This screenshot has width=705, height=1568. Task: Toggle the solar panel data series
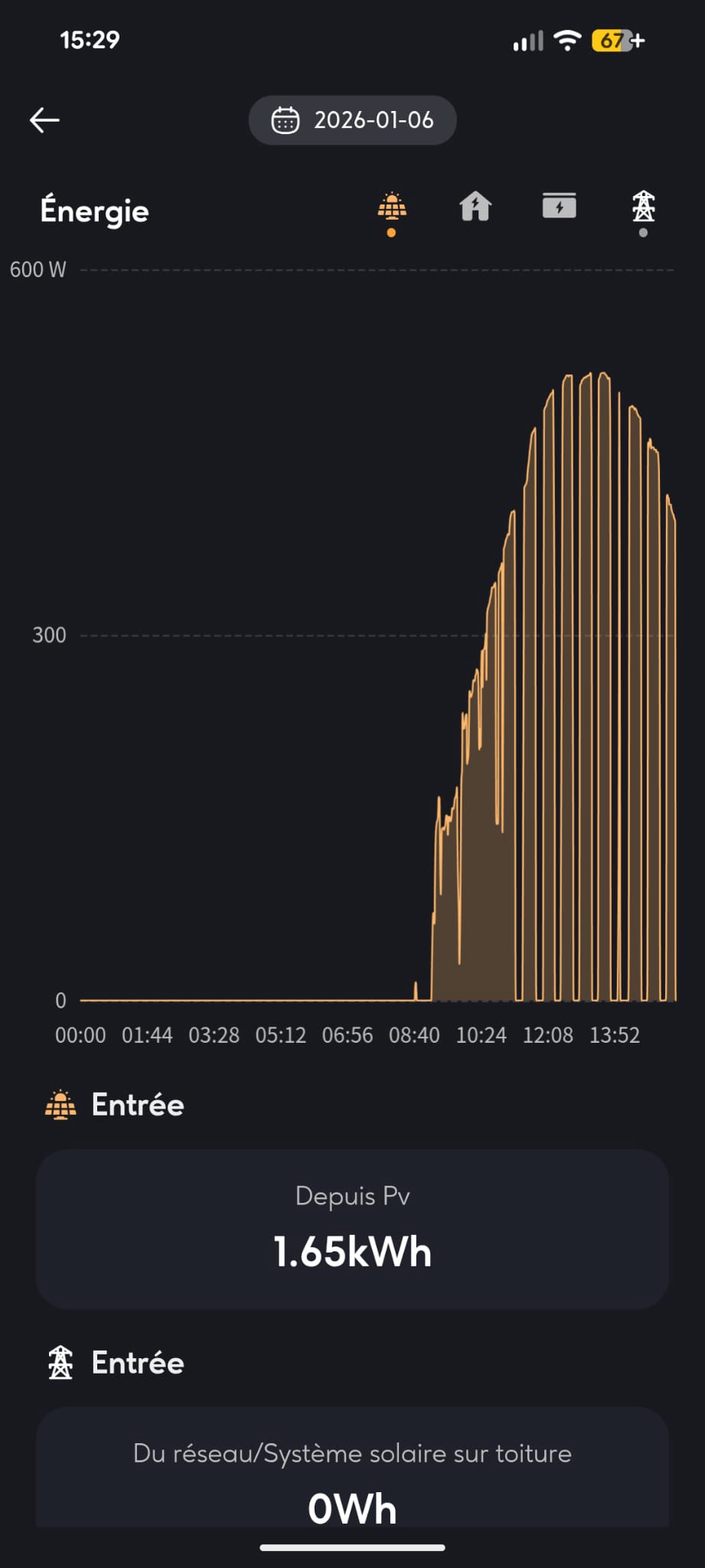point(392,207)
